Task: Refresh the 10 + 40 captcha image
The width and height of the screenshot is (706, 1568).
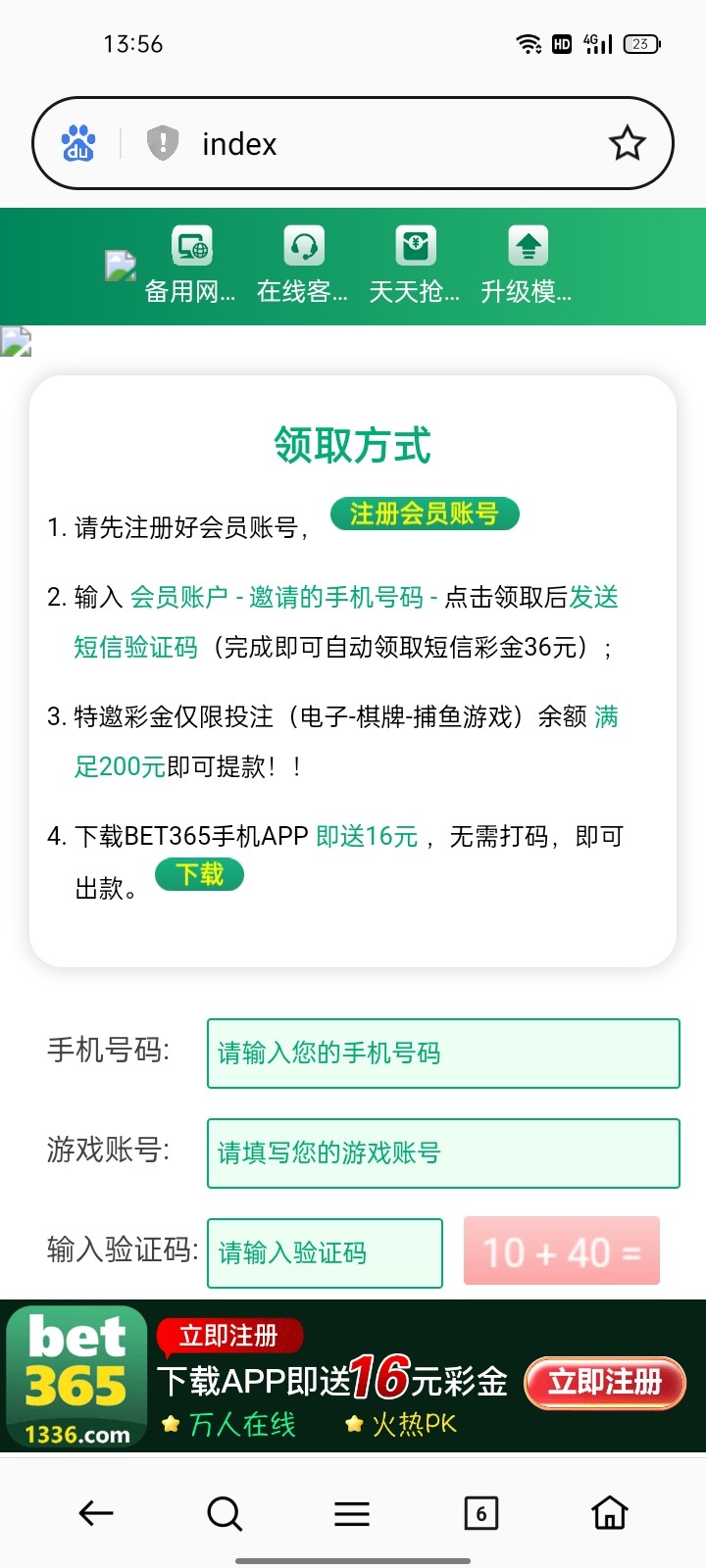Action: (562, 1251)
